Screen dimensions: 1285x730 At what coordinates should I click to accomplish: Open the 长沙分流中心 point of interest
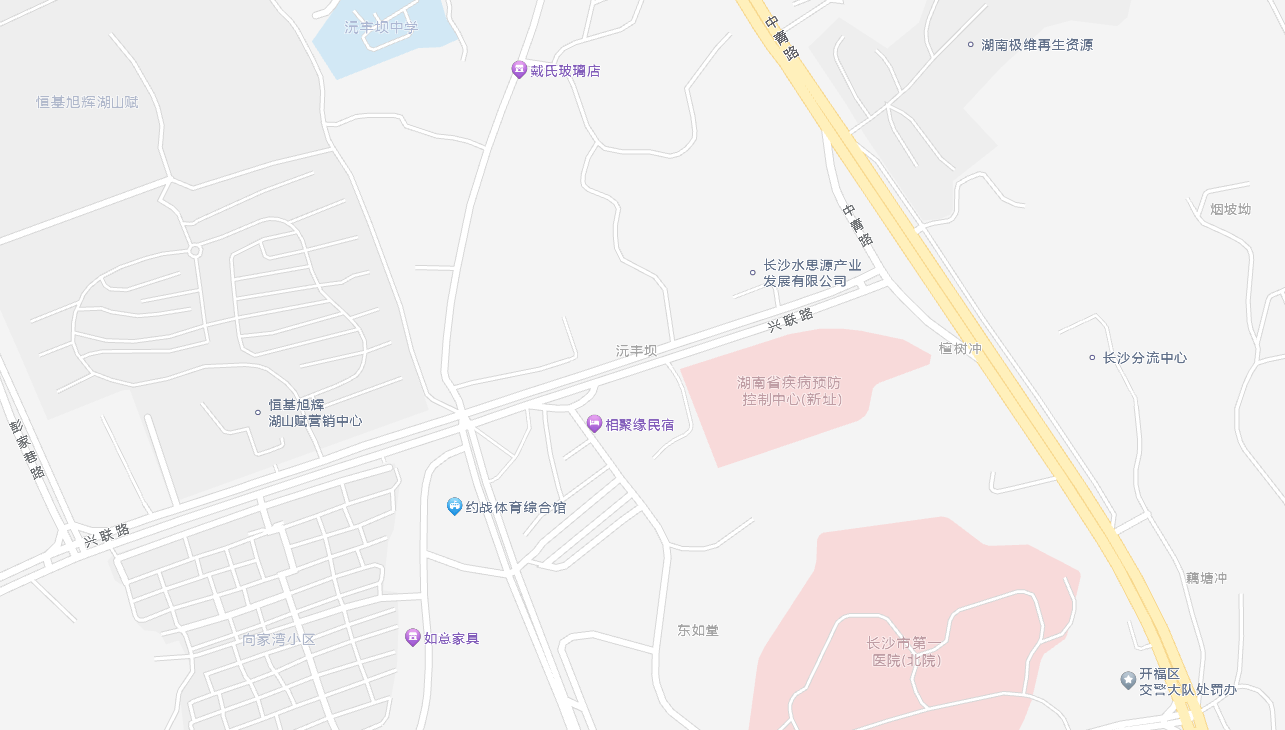pos(1092,357)
